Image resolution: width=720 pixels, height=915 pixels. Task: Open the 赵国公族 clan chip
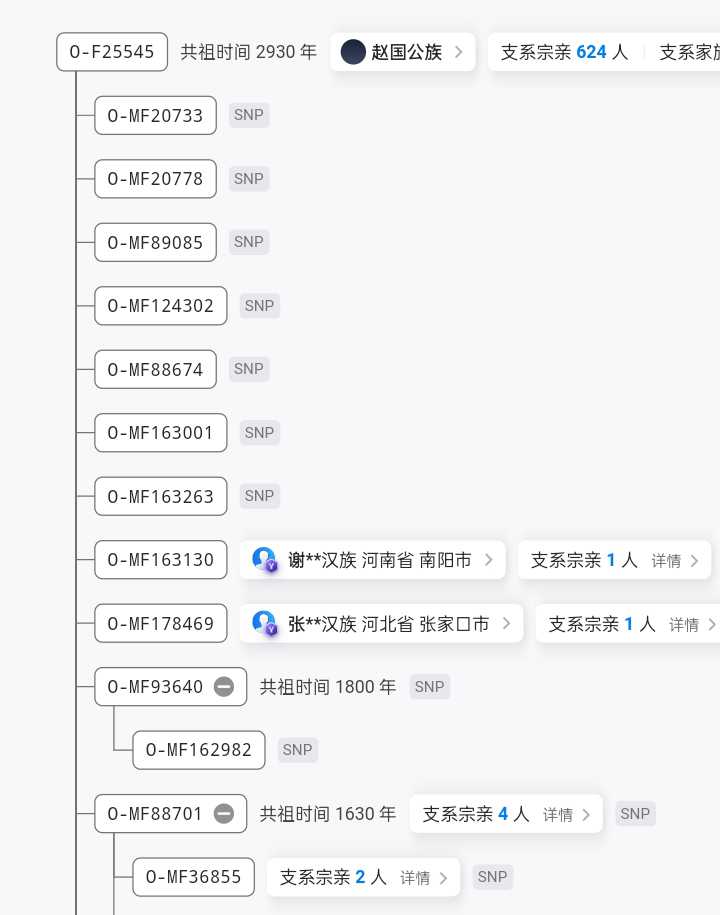click(x=402, y=52)
